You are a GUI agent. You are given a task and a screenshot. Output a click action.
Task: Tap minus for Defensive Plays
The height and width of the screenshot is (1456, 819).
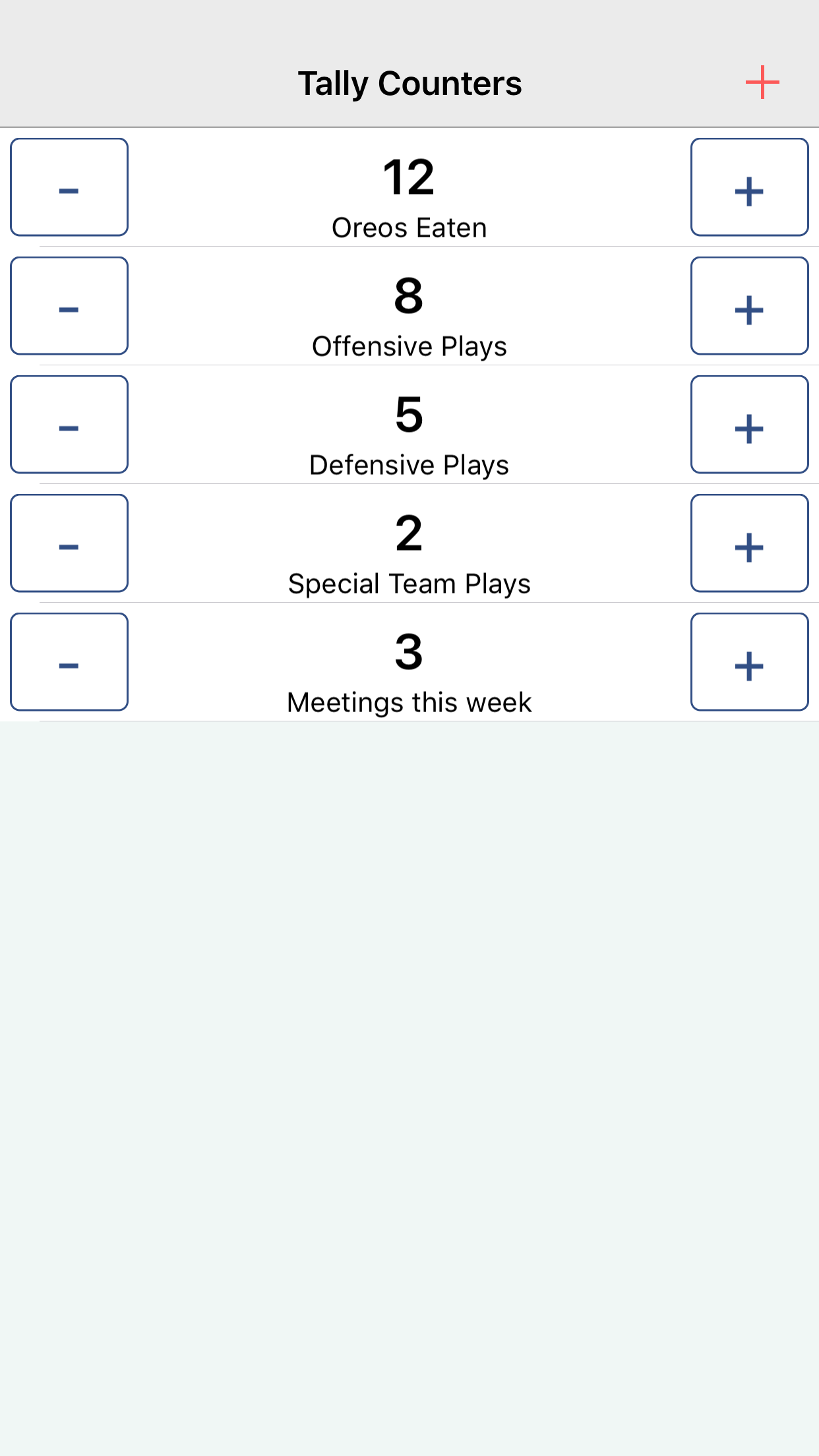[69, 425]
